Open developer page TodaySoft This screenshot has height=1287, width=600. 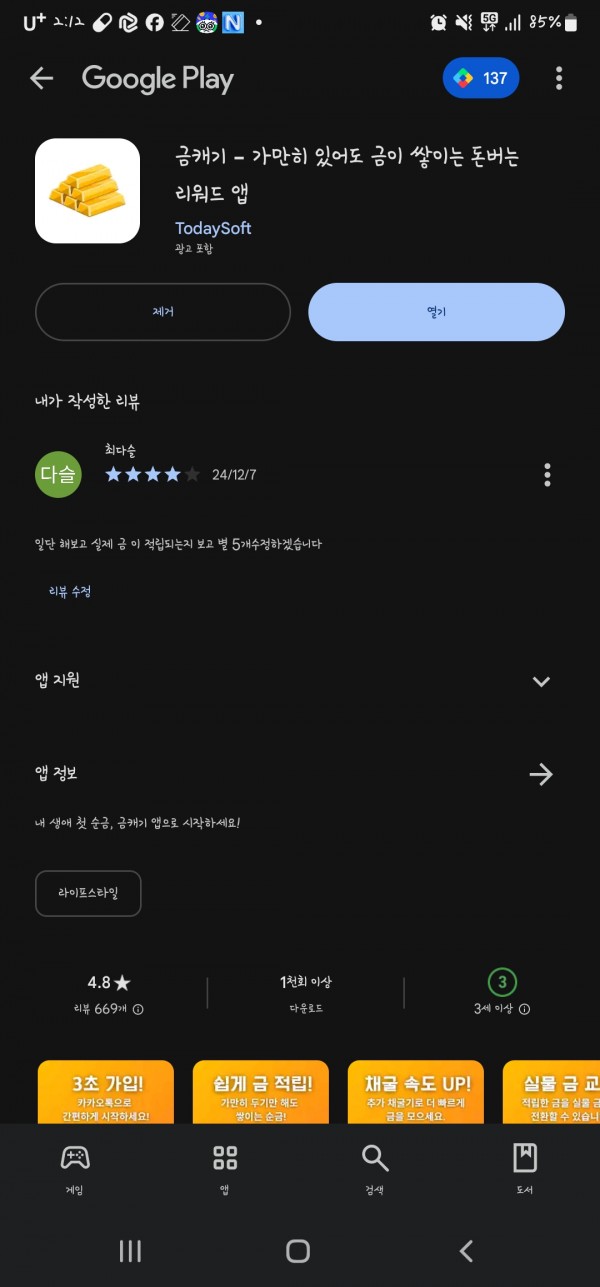coord(213,228)
